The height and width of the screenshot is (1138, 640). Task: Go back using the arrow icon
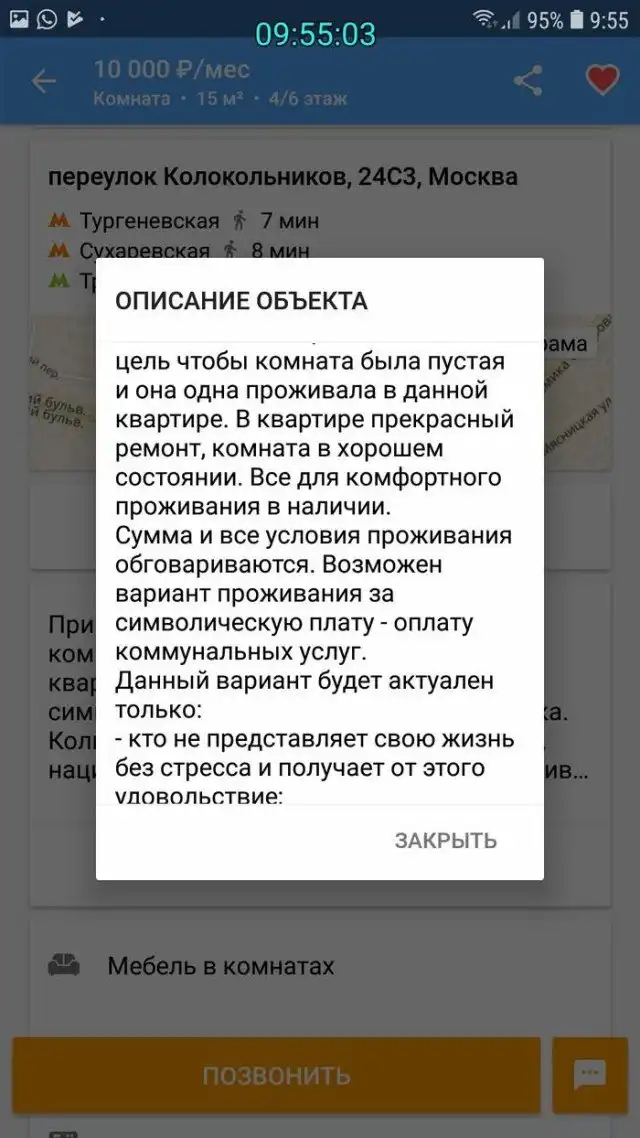[x=44, y=81]
